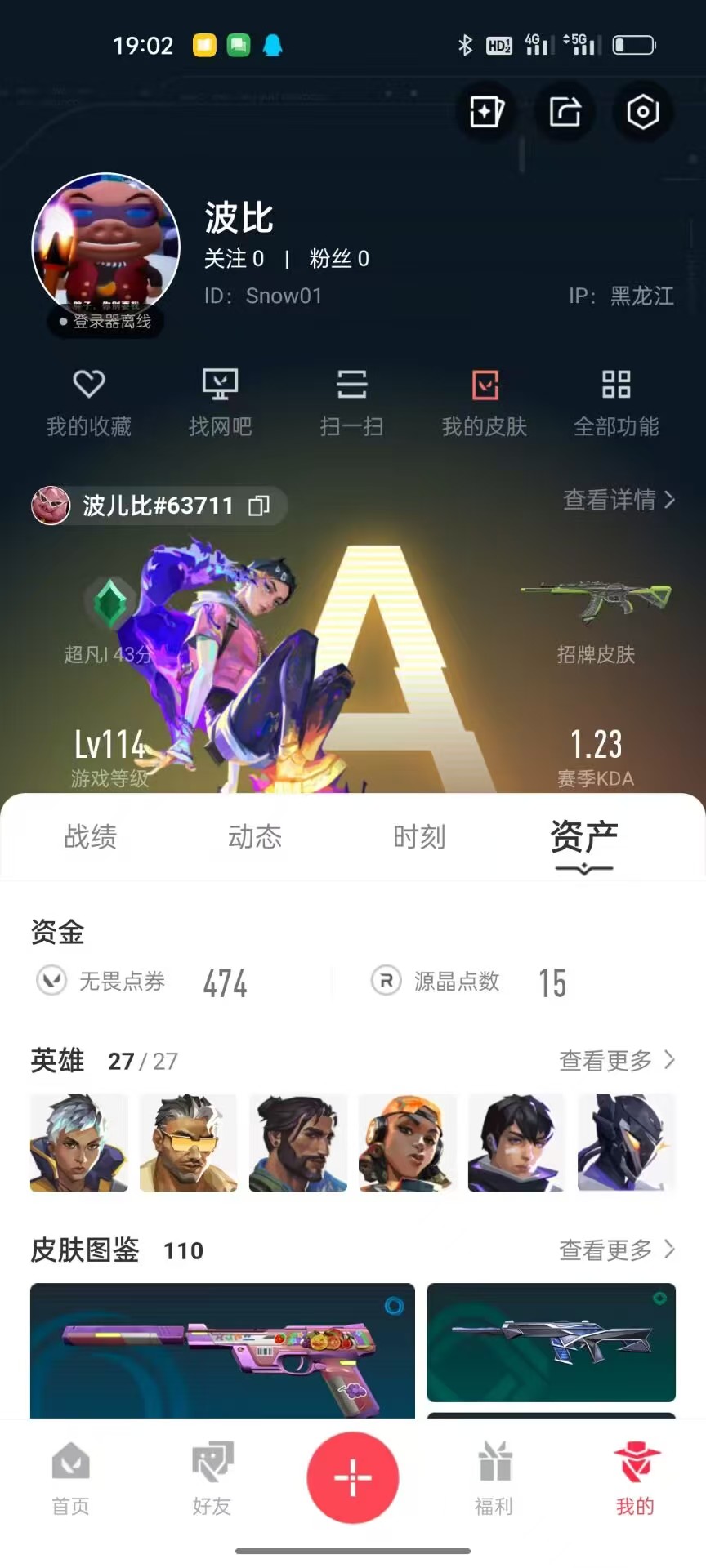Tap the red plus button to post
Image resolution: width=706 pixels, height=1568 pixels.
[x=353, y=1477]
